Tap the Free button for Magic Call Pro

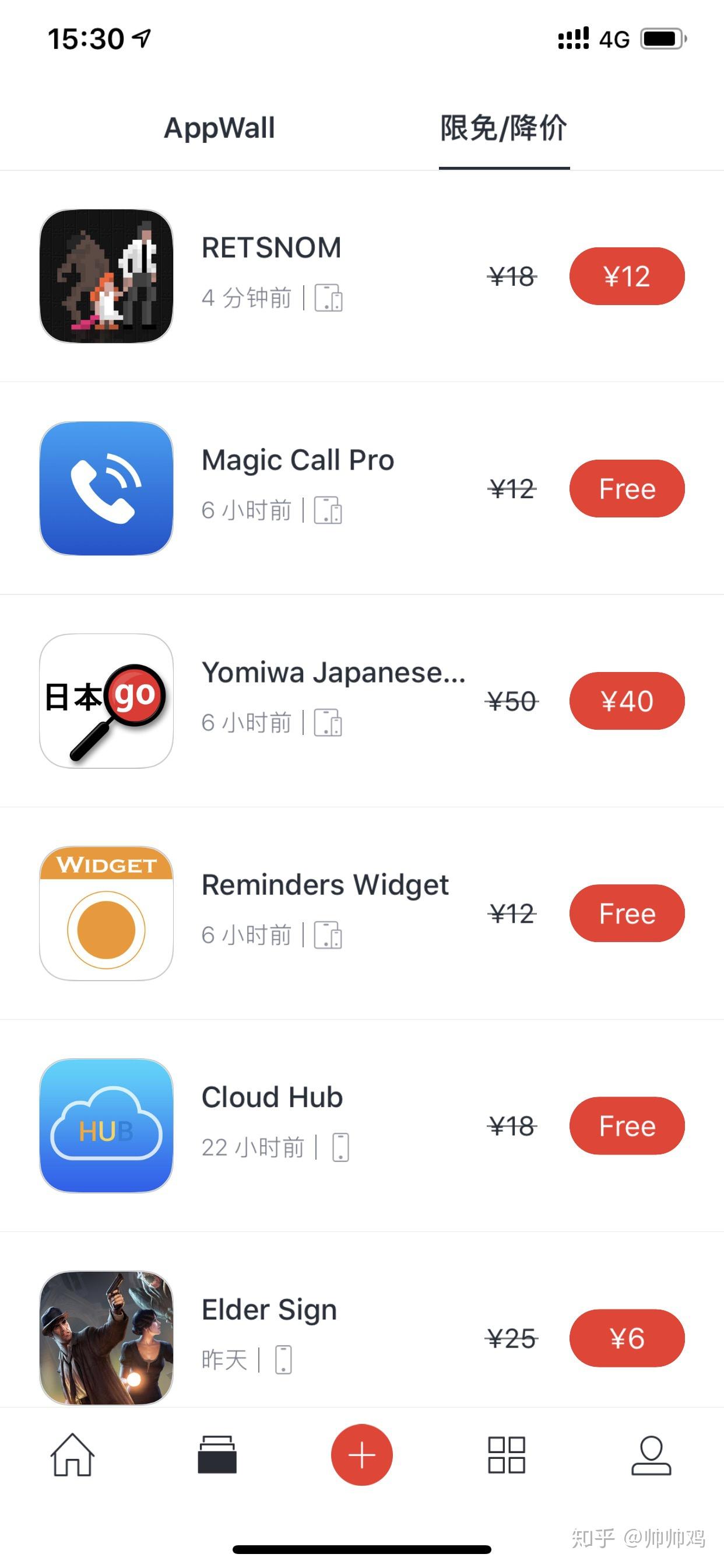pyautogui.click(x=627, y=488)
